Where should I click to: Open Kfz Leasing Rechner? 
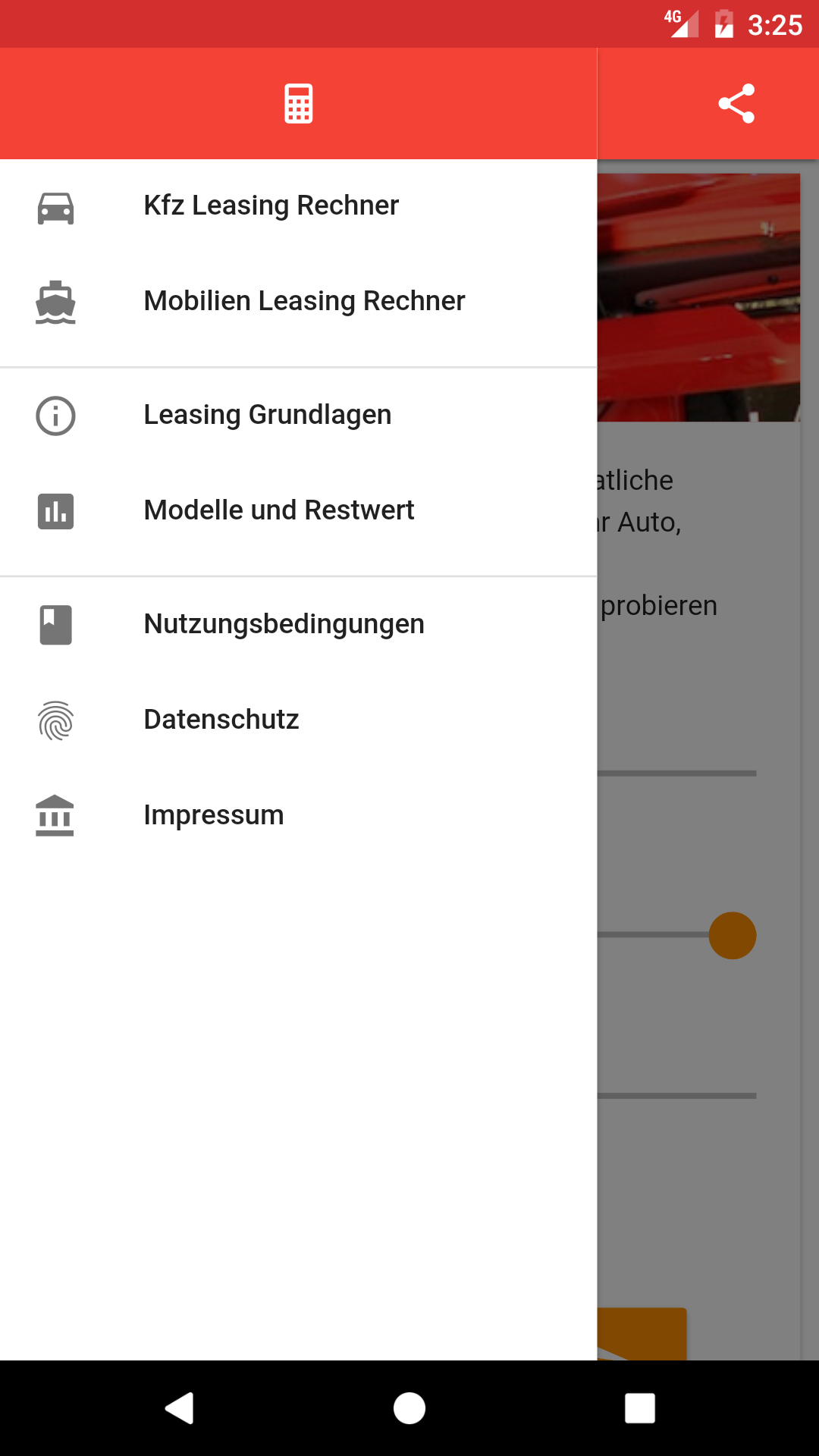coord(271,206)
